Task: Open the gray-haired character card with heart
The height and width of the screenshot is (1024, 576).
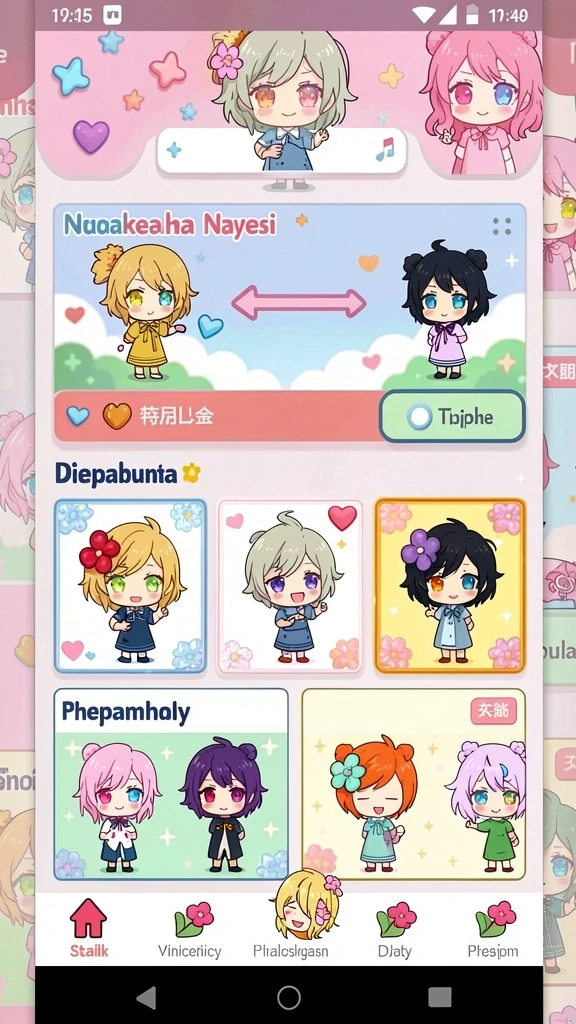Action: tap(290, 586)
